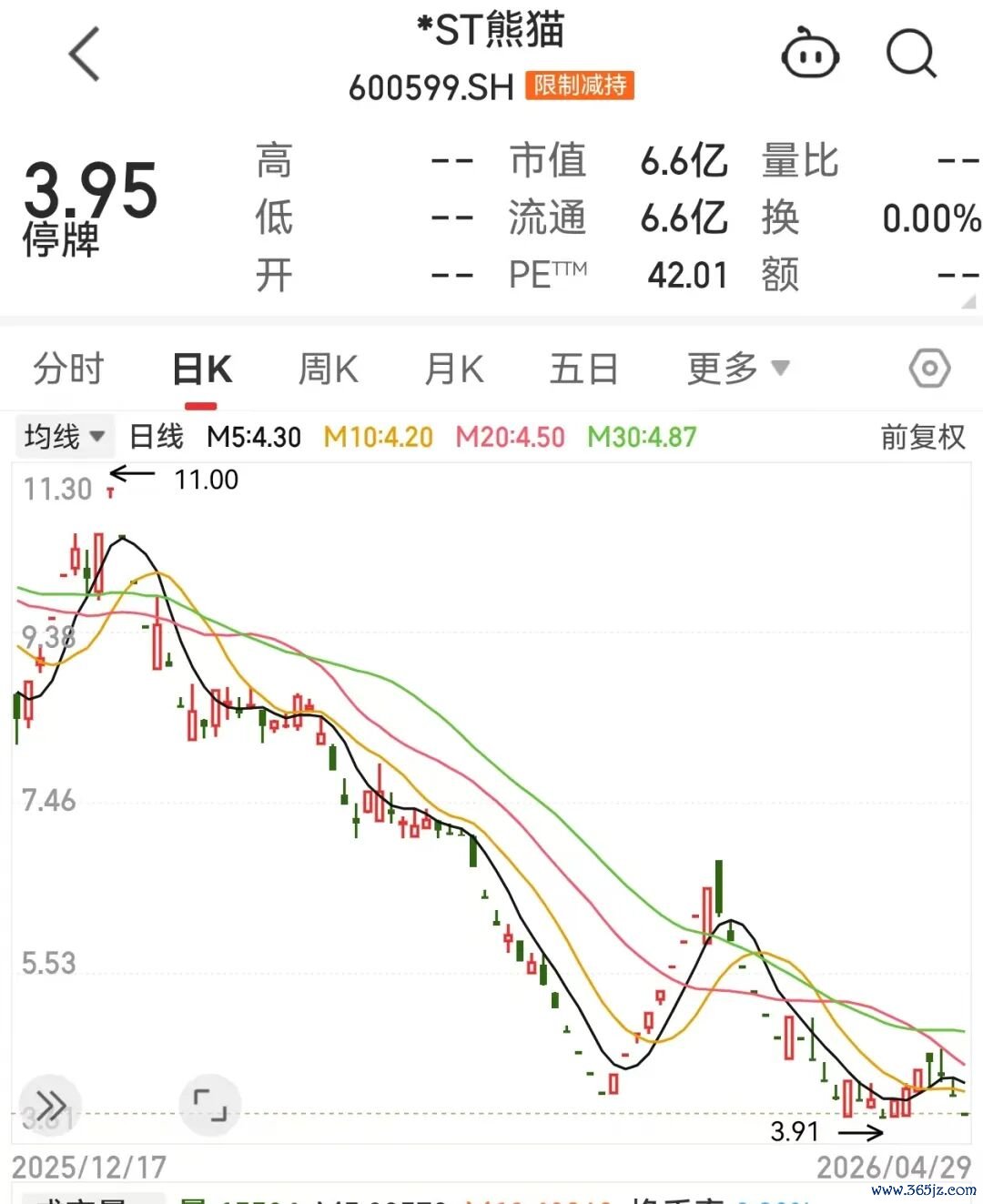The width and height of the screenshot is (983, 1204).
Task: Expand the 更多 periods dropdown
Action: (x=738, y=369)
